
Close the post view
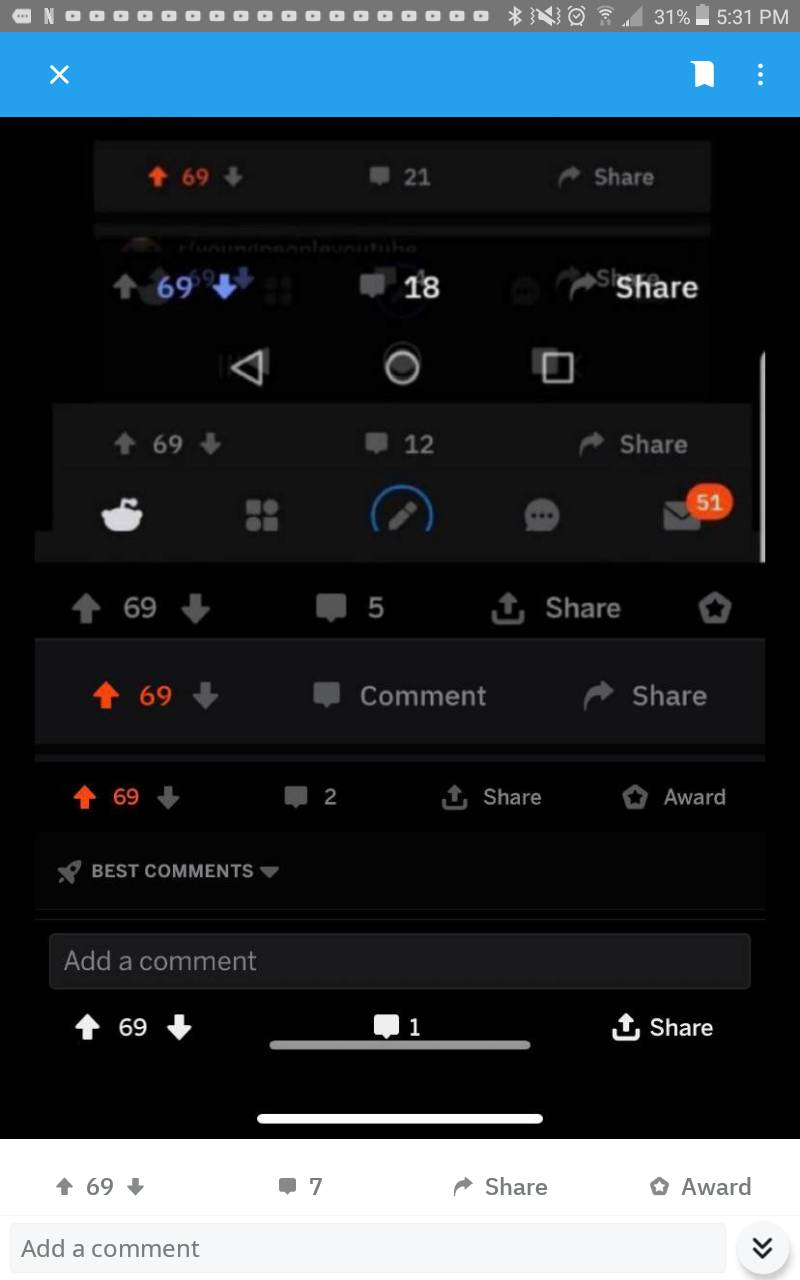[x=60, y=75]
